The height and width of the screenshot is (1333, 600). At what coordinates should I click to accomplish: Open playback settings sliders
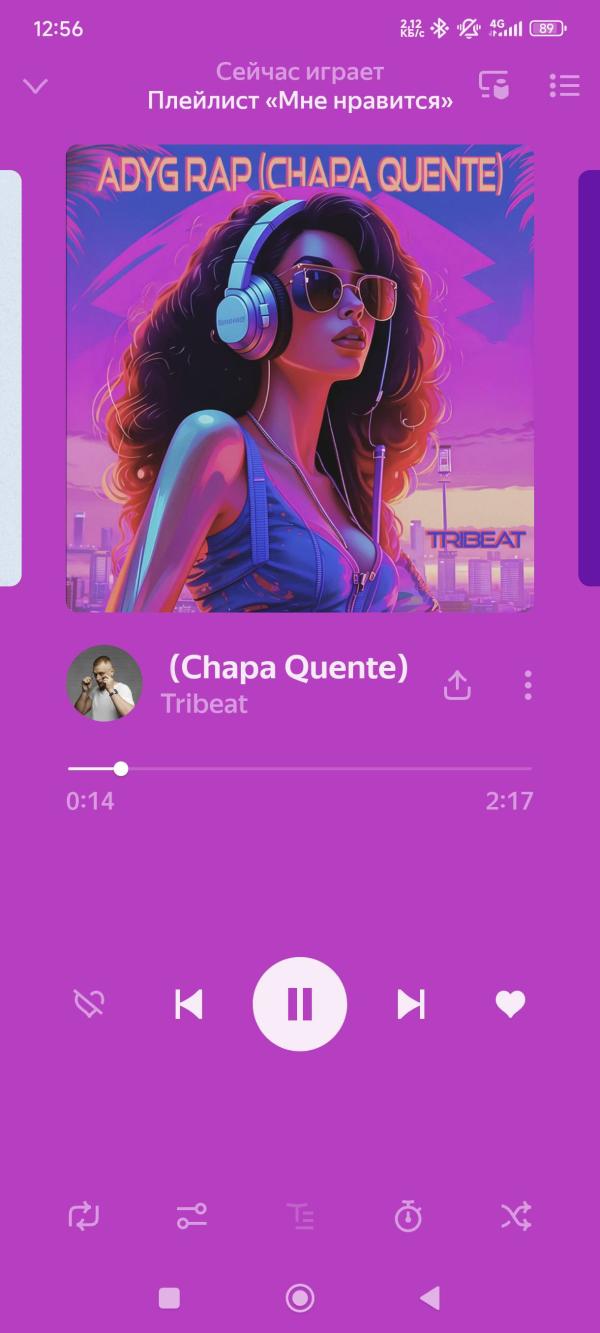[x=191, y=1216]
